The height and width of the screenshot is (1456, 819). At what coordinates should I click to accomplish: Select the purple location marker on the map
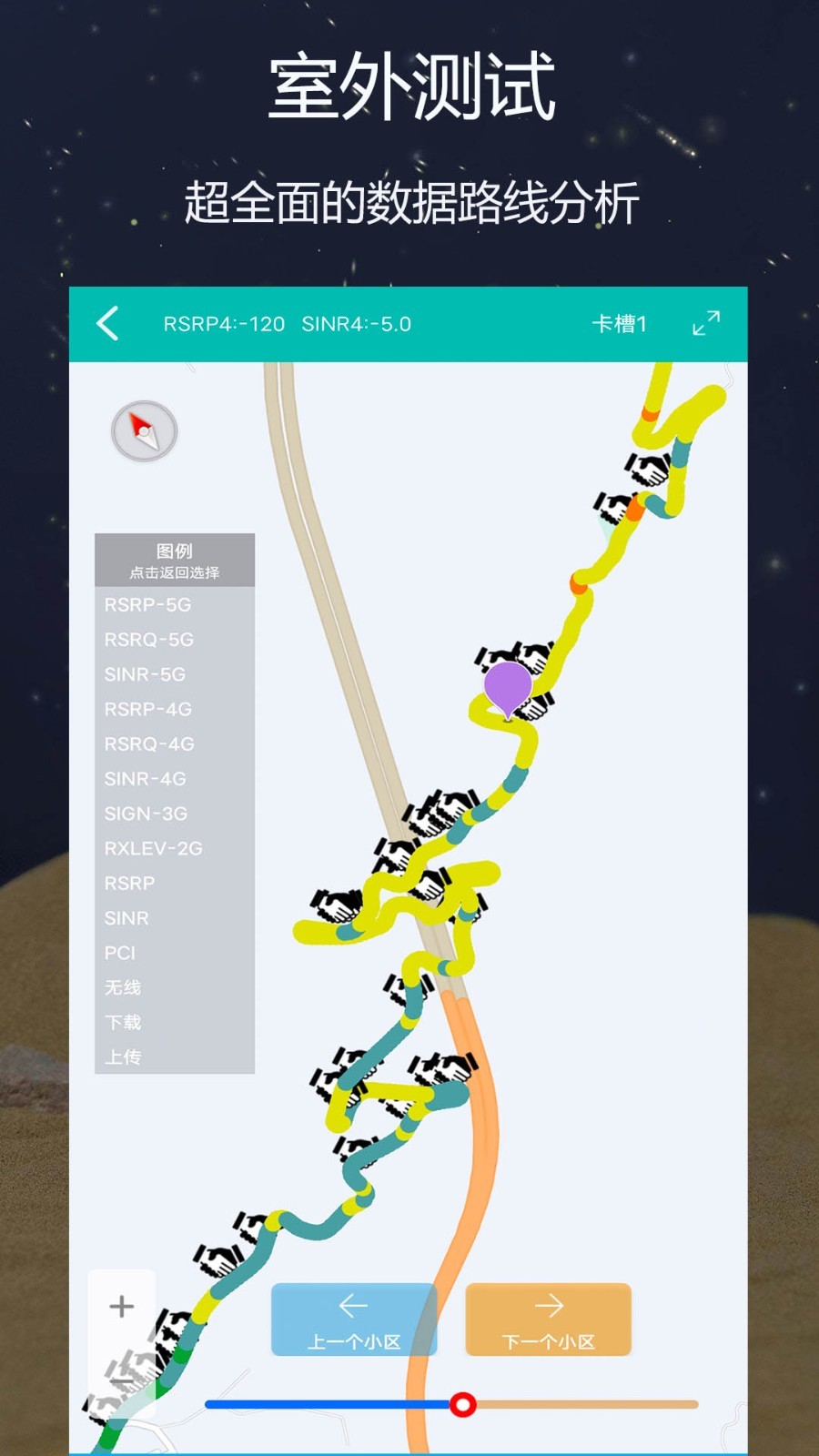[x=508, y=687]
